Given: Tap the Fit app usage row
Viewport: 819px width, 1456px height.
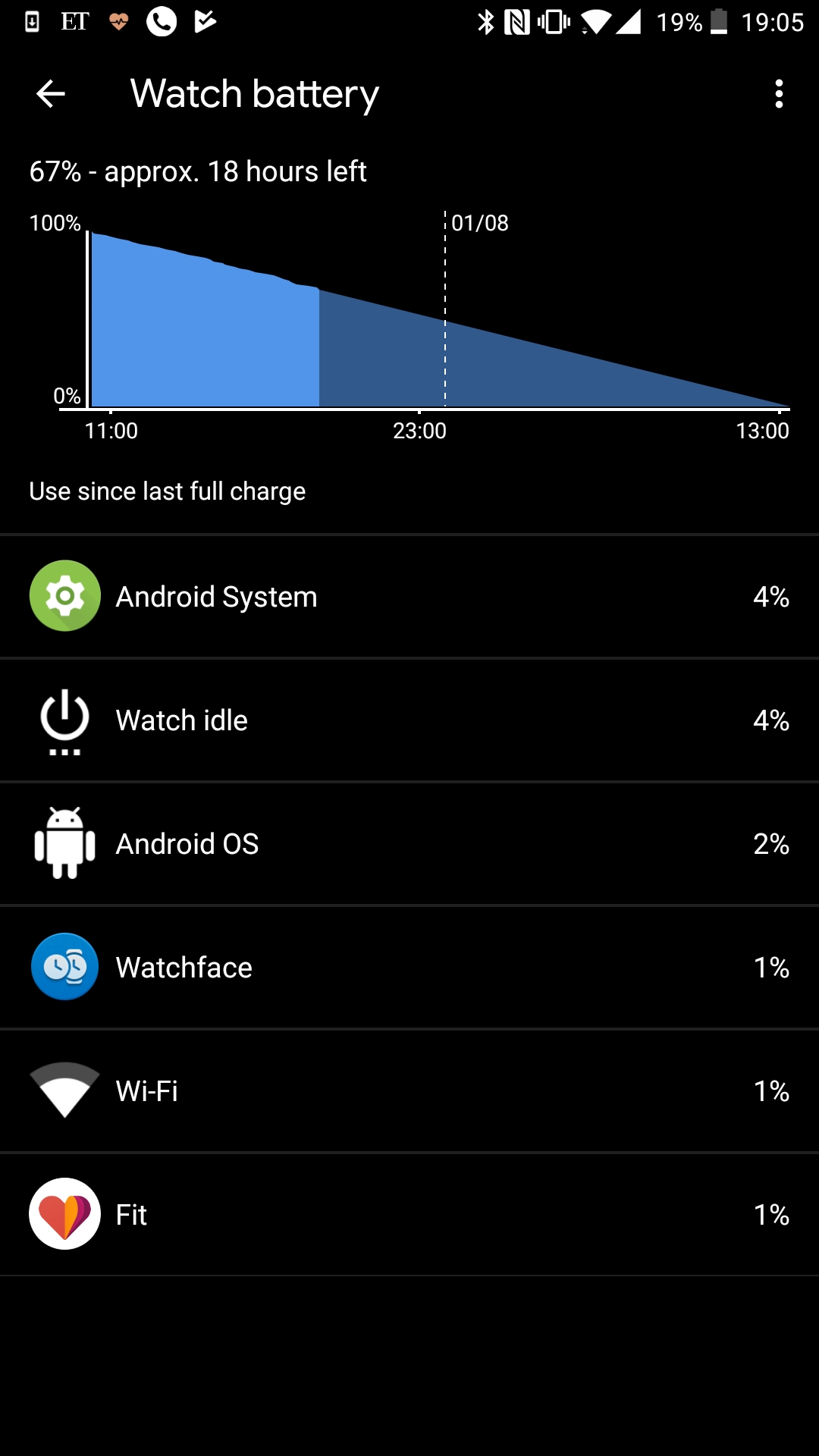Looking at the screenshot, I should [409, 1215].
